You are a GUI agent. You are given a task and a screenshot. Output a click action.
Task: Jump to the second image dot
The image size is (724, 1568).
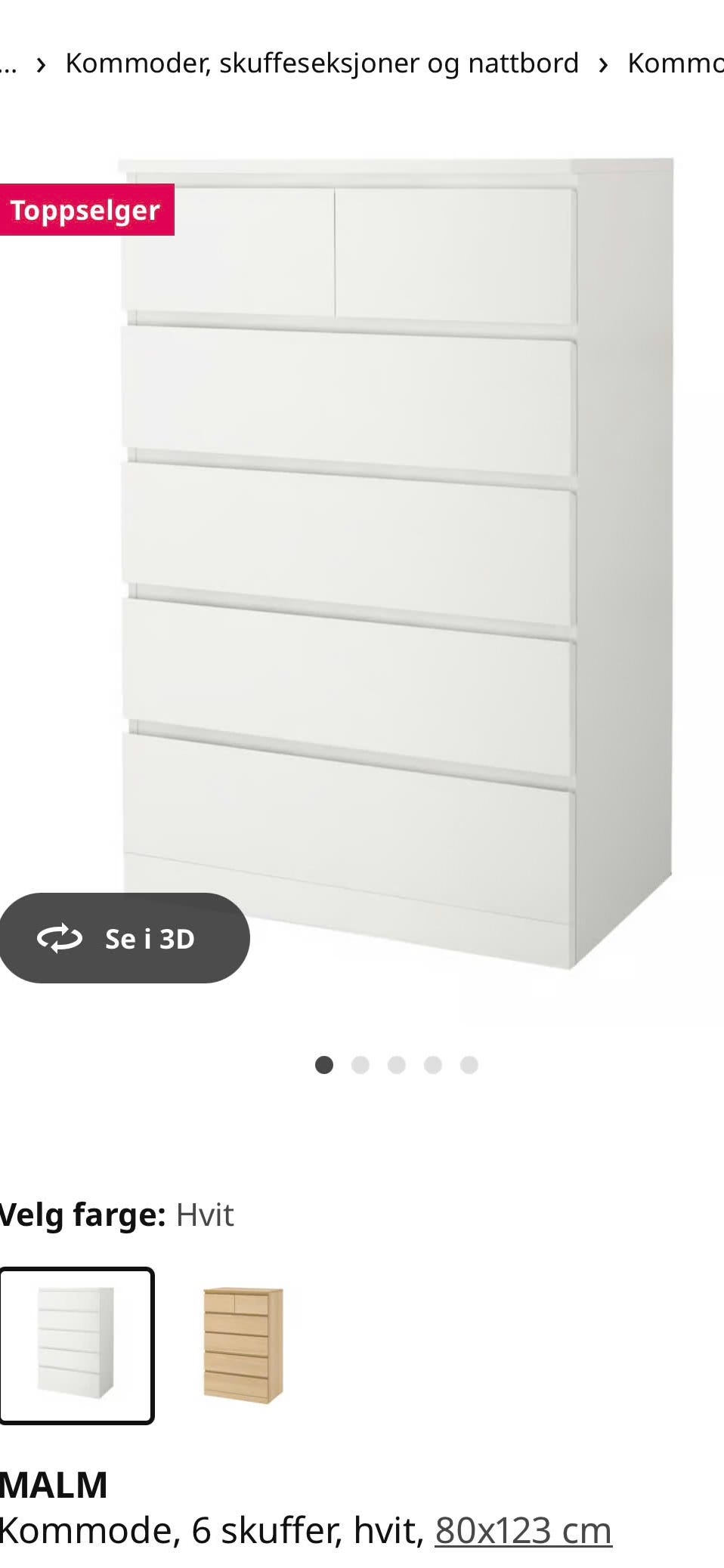[x=360, y=1065]
